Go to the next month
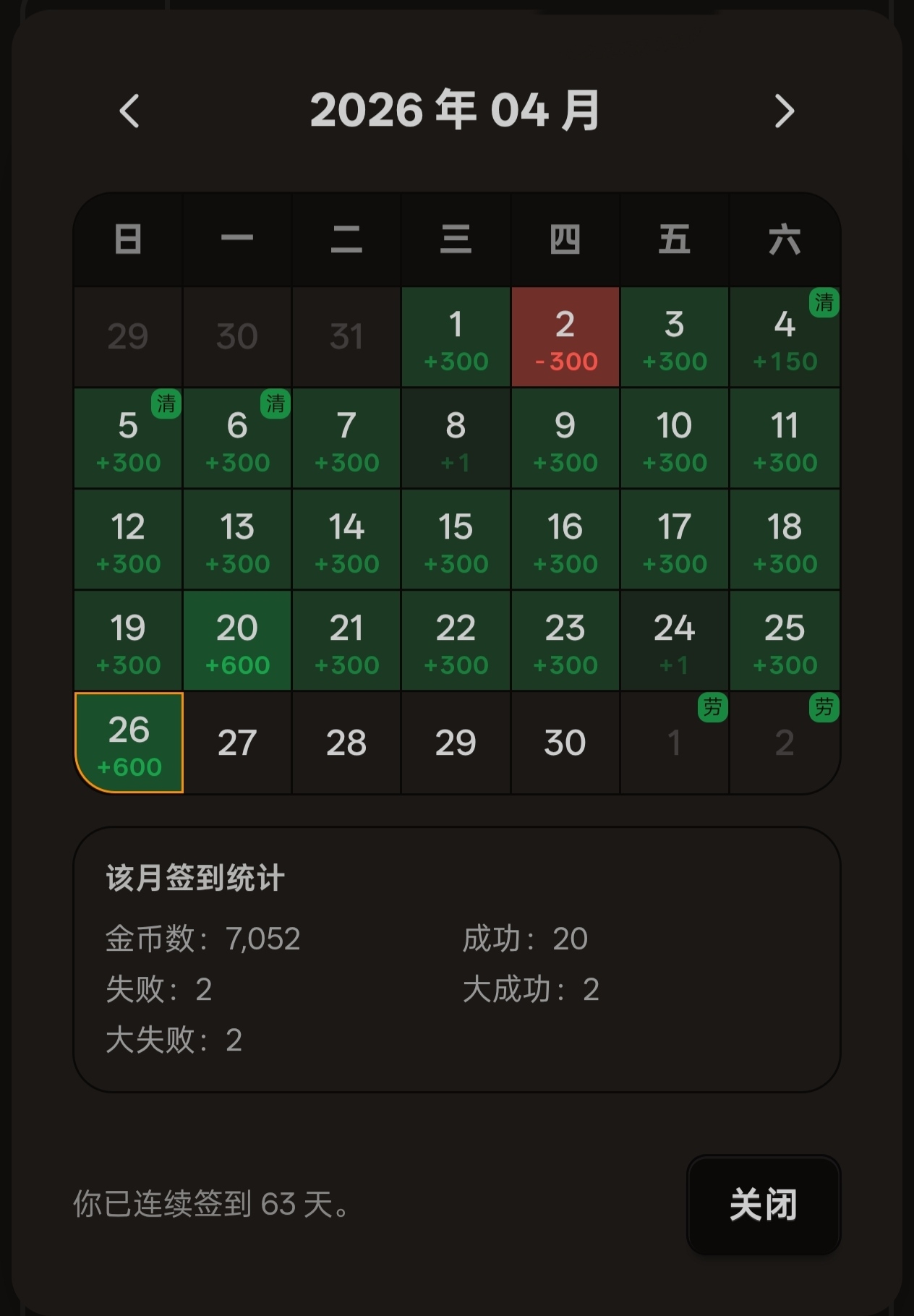 (x=784, y=111)
